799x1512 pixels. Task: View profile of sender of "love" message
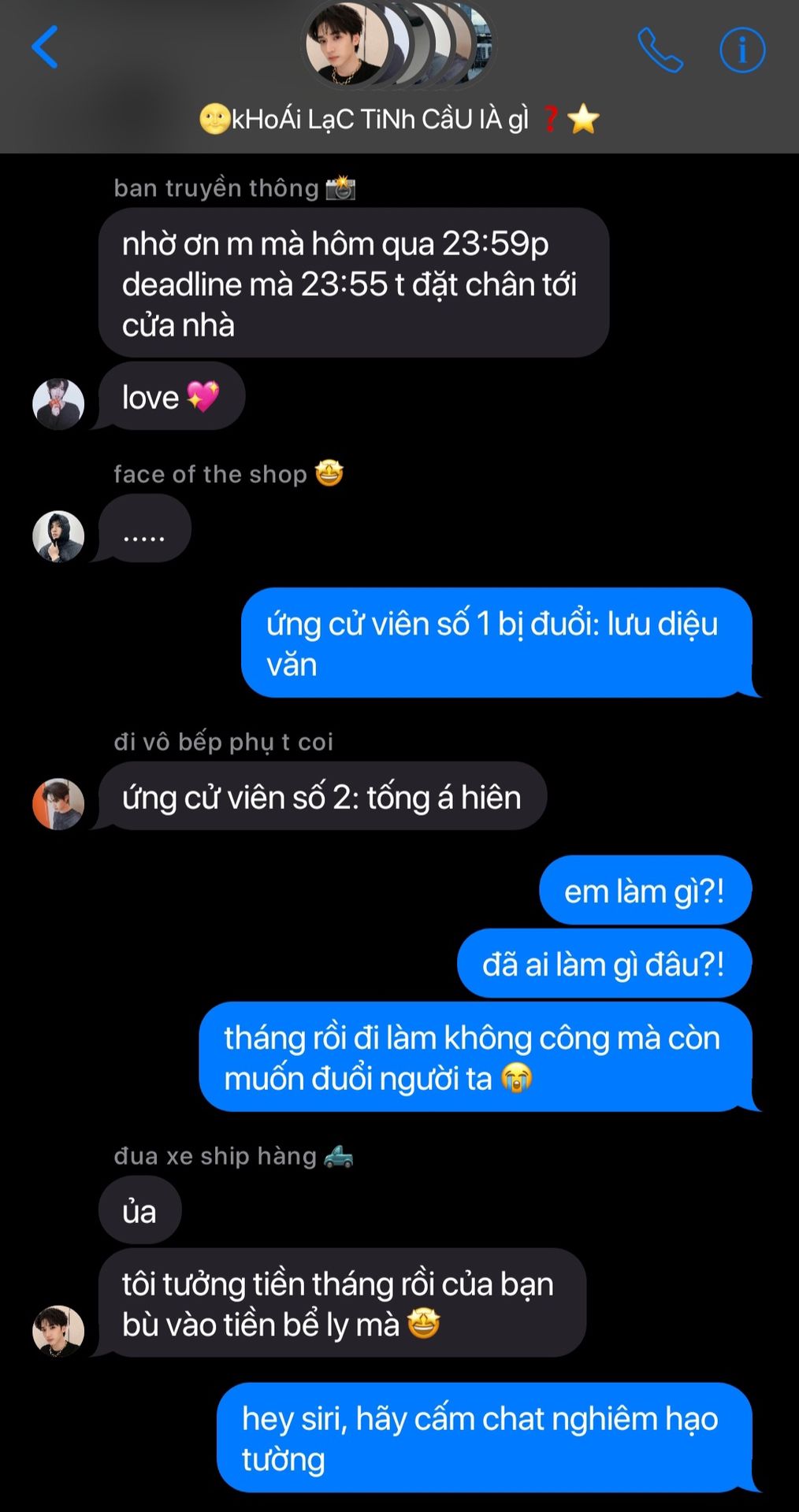click(58, 404)
